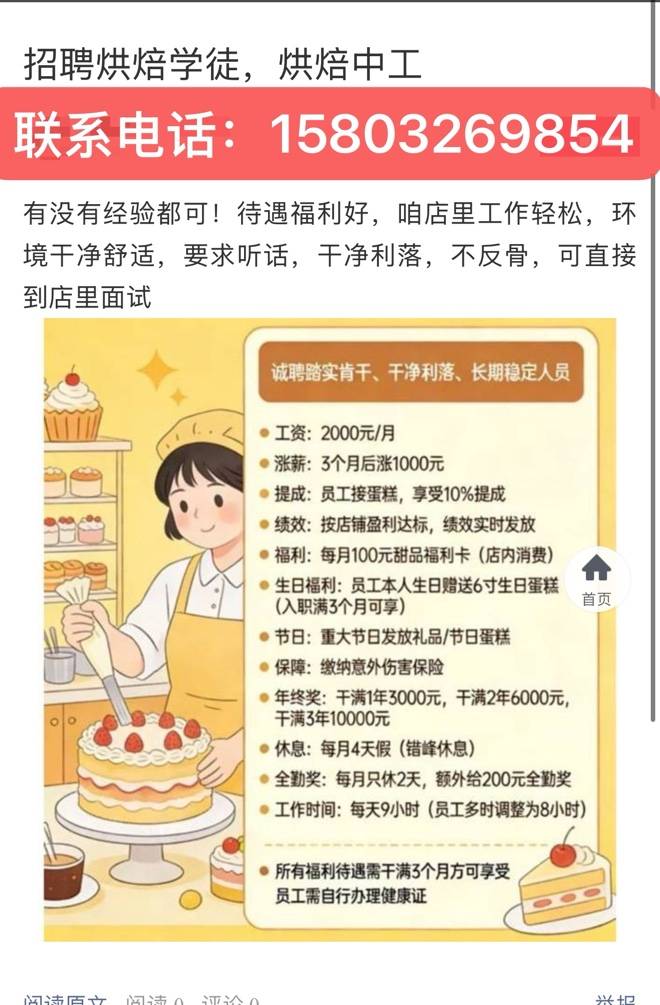Open the bakery recruitment poster image
The width and height of the screenshot is (660, 1005).
tap(329, 628)
